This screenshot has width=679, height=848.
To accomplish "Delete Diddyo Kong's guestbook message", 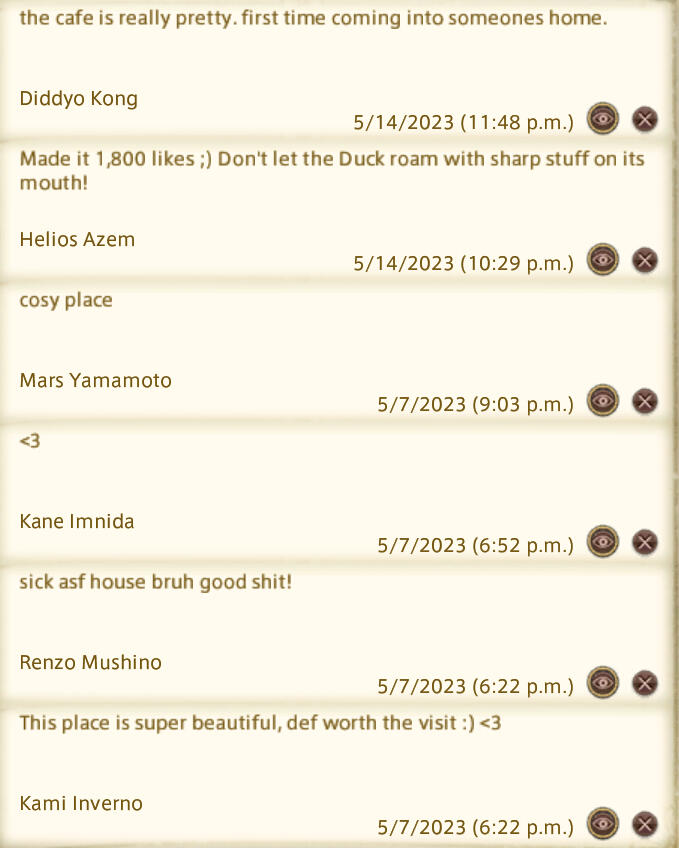I will (x=646, y=120).
